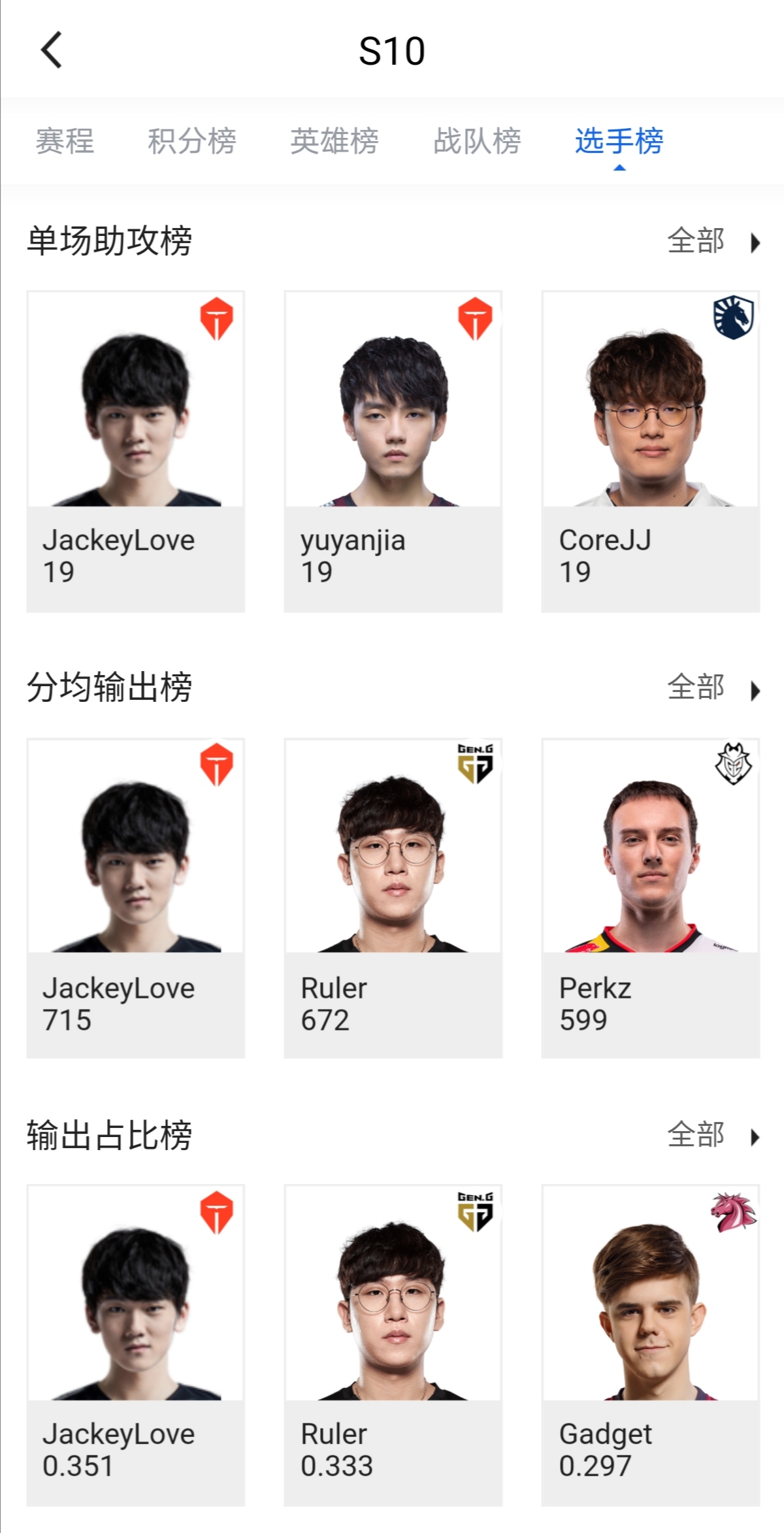Screen dimensions: 784x1533
Task: Select the 战队榜 tab
Action: [478, 141]
